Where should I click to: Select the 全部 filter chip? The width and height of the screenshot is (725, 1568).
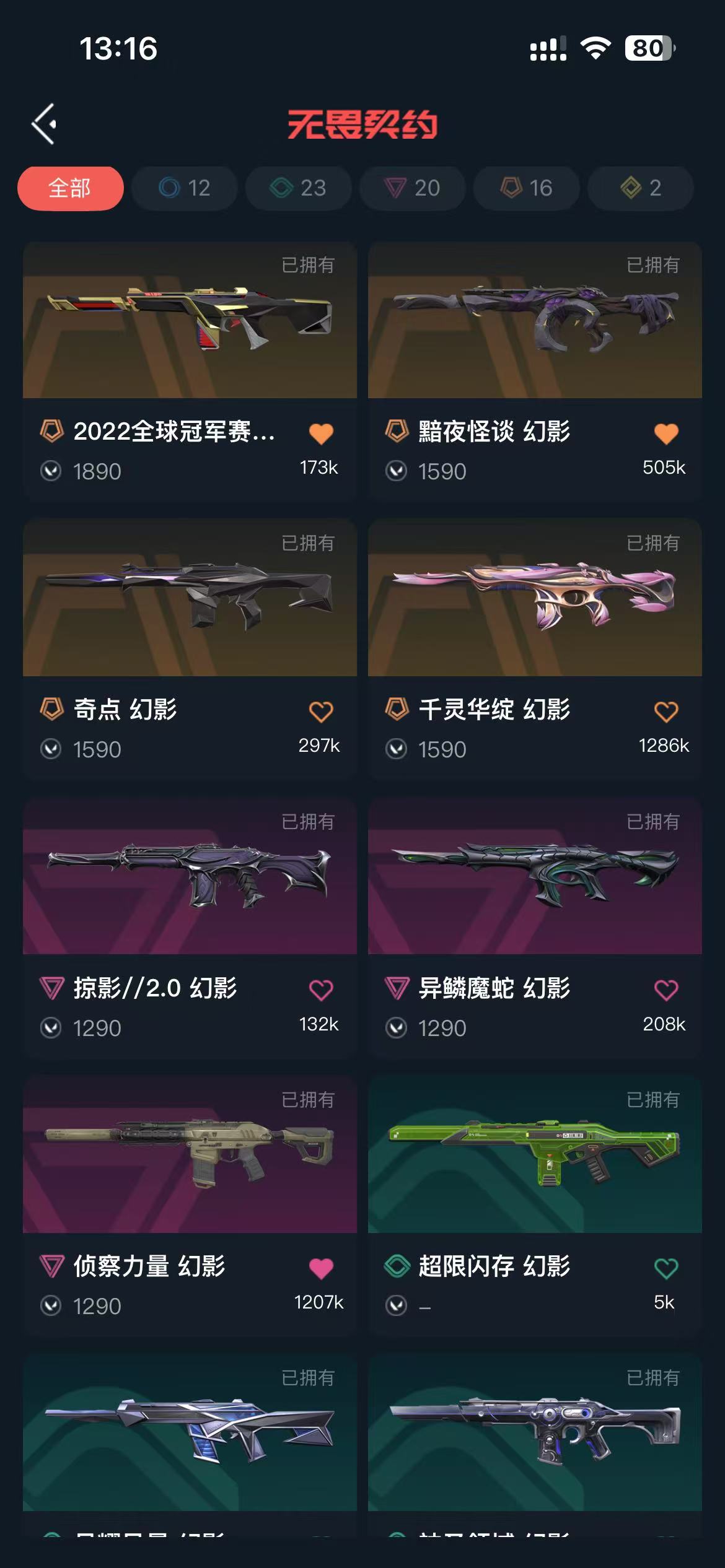(x=70, y=188)
